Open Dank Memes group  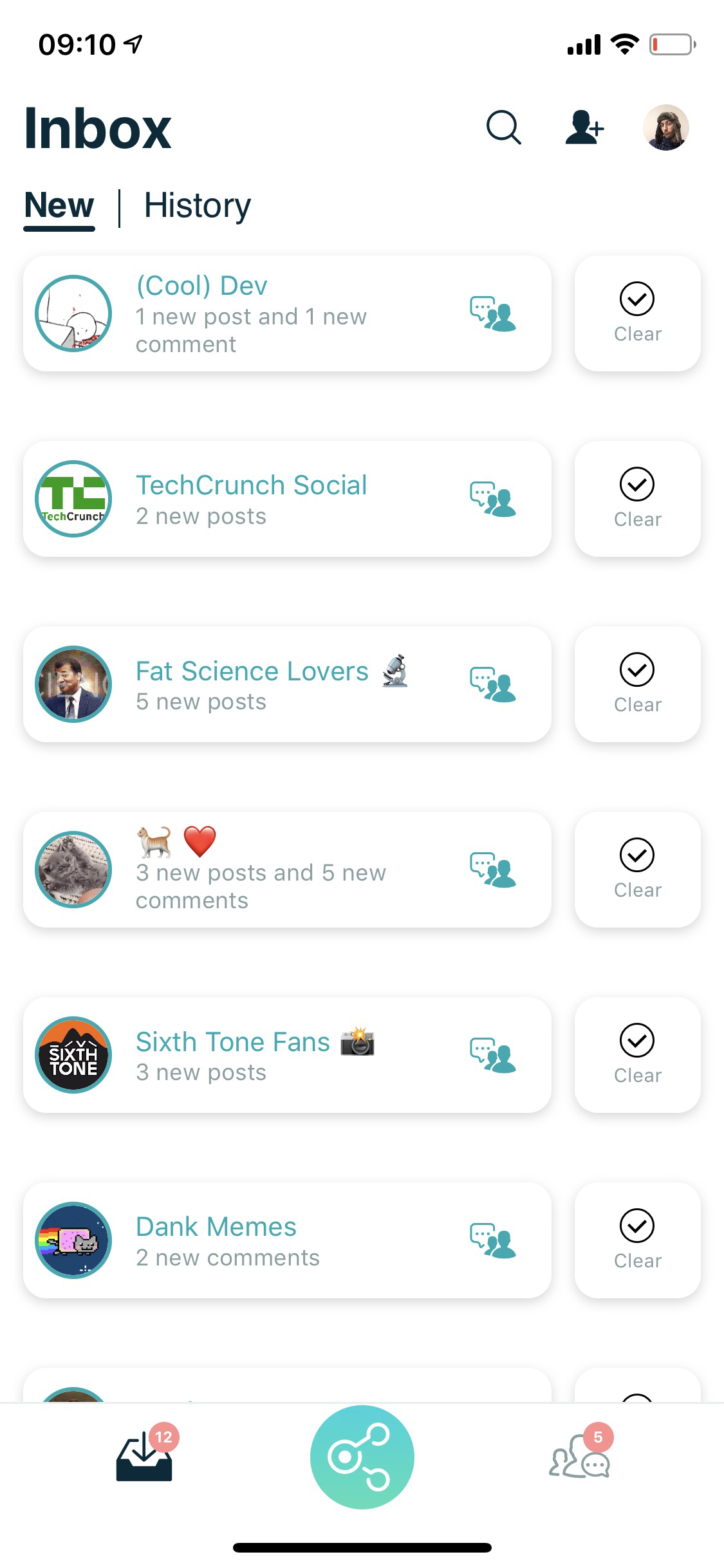pos(287,1240)
